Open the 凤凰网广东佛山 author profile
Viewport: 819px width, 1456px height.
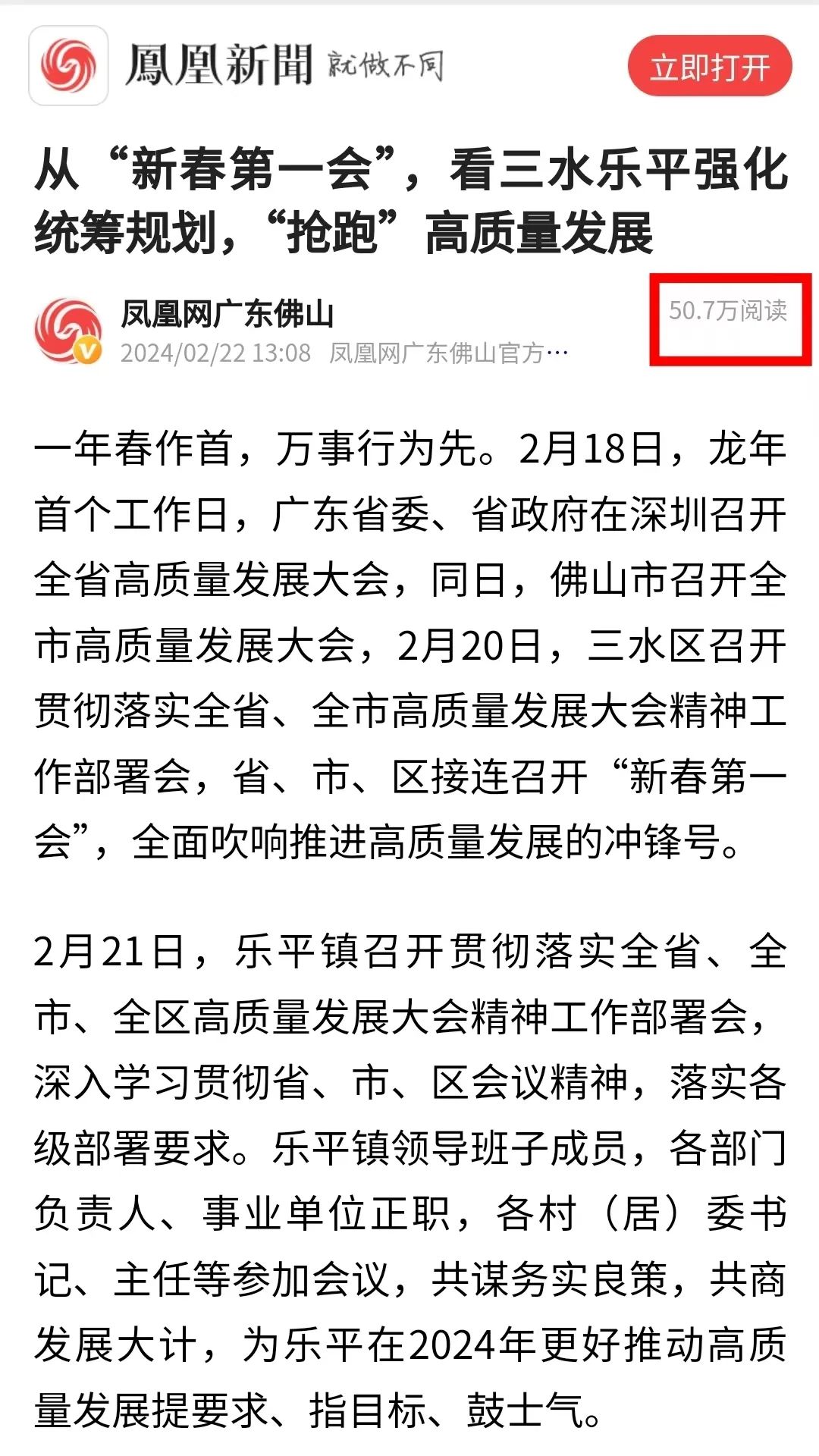pos(227,314)
